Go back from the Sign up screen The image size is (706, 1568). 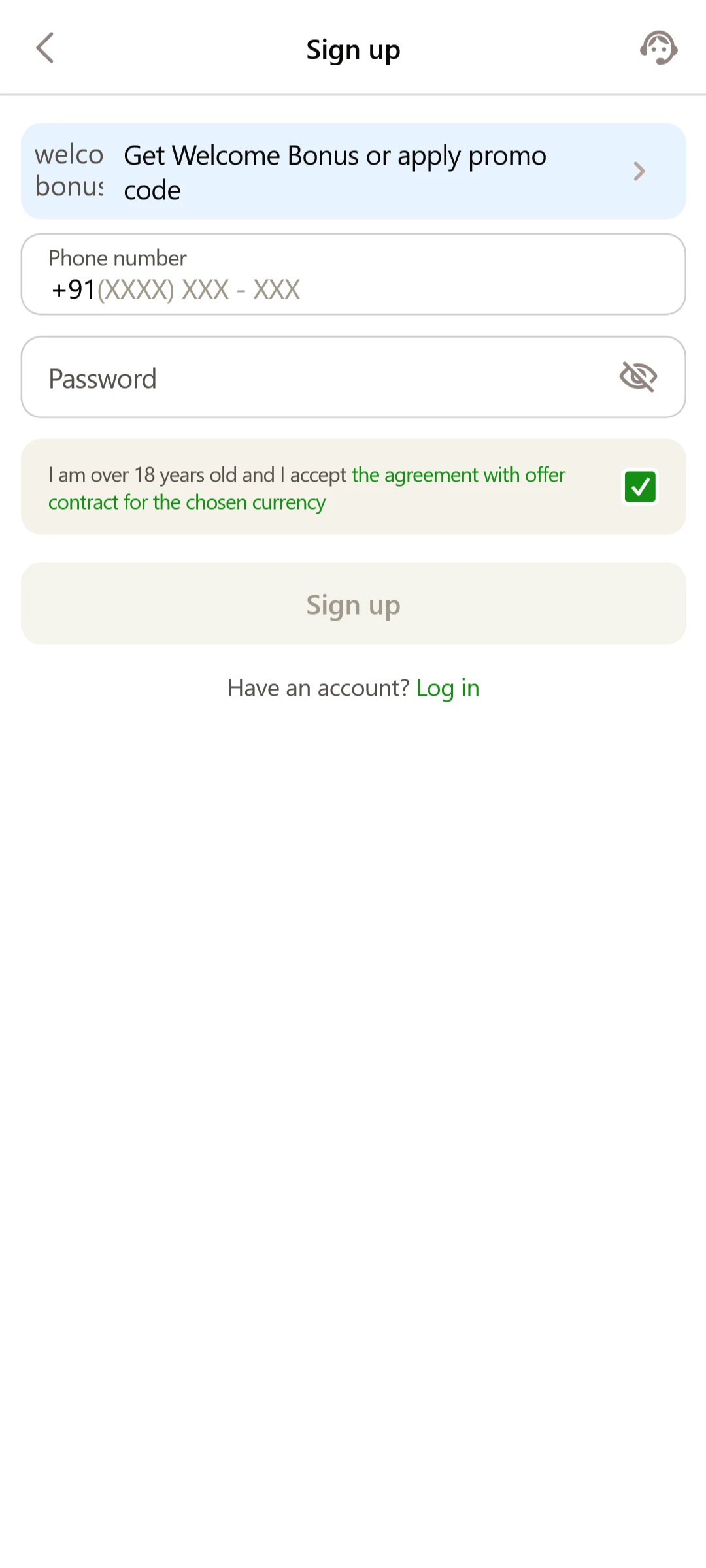pos(44,48)
